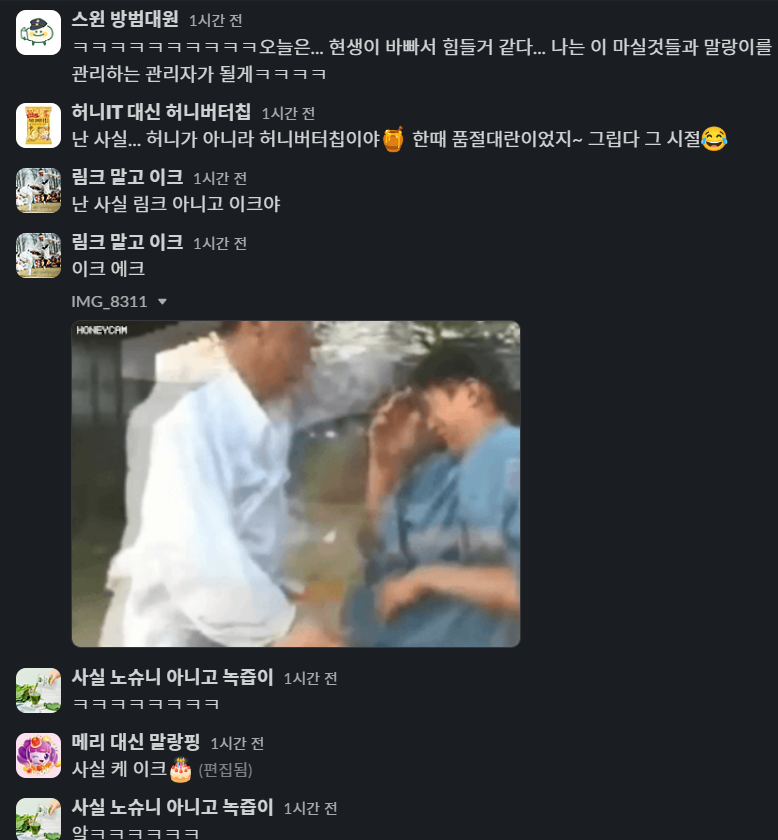Open 스윈 방범대원's profile avatar

tap(39, 32)
